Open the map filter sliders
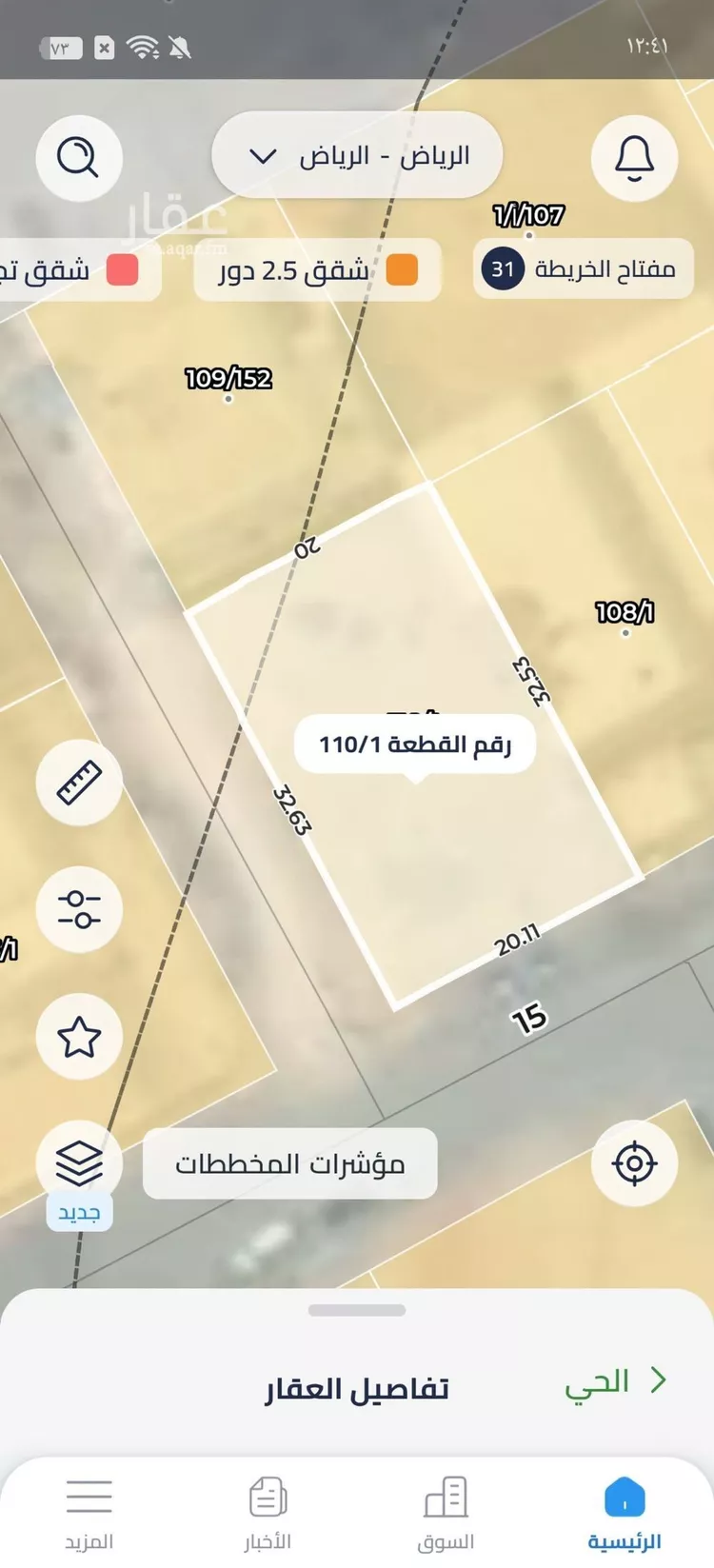 click(79, 909)
